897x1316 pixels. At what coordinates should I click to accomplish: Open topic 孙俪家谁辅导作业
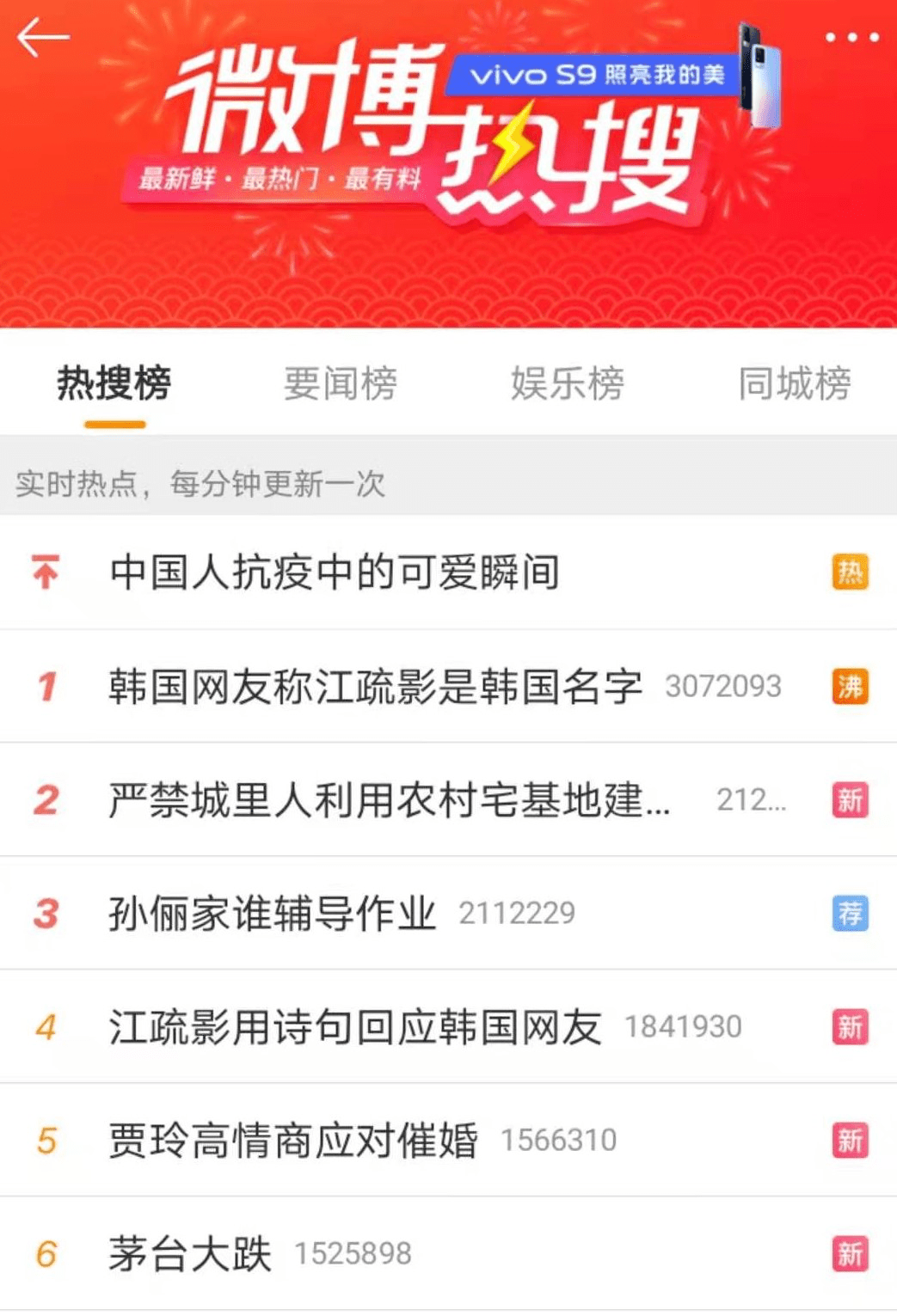273,913
